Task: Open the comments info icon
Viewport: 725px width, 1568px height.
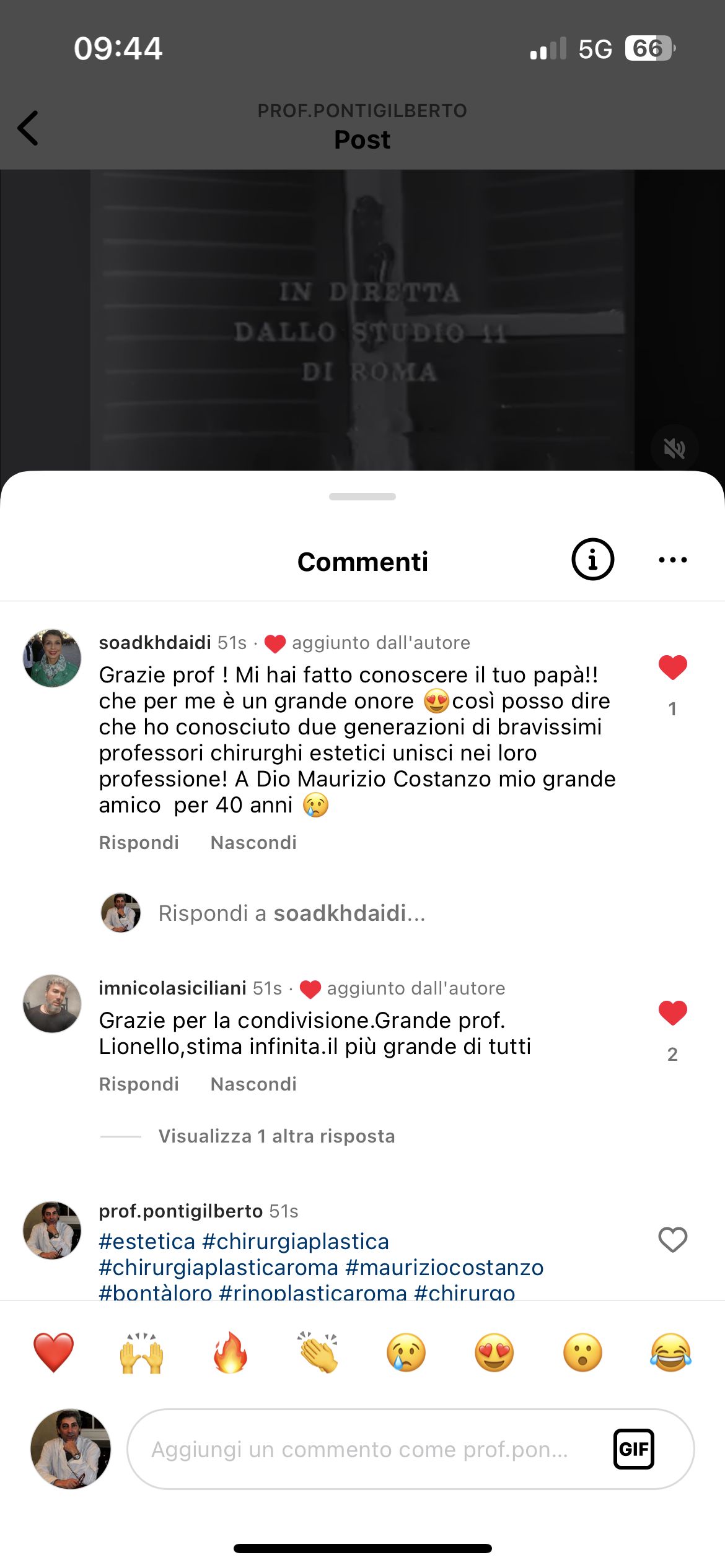Action: click(592, 559)
